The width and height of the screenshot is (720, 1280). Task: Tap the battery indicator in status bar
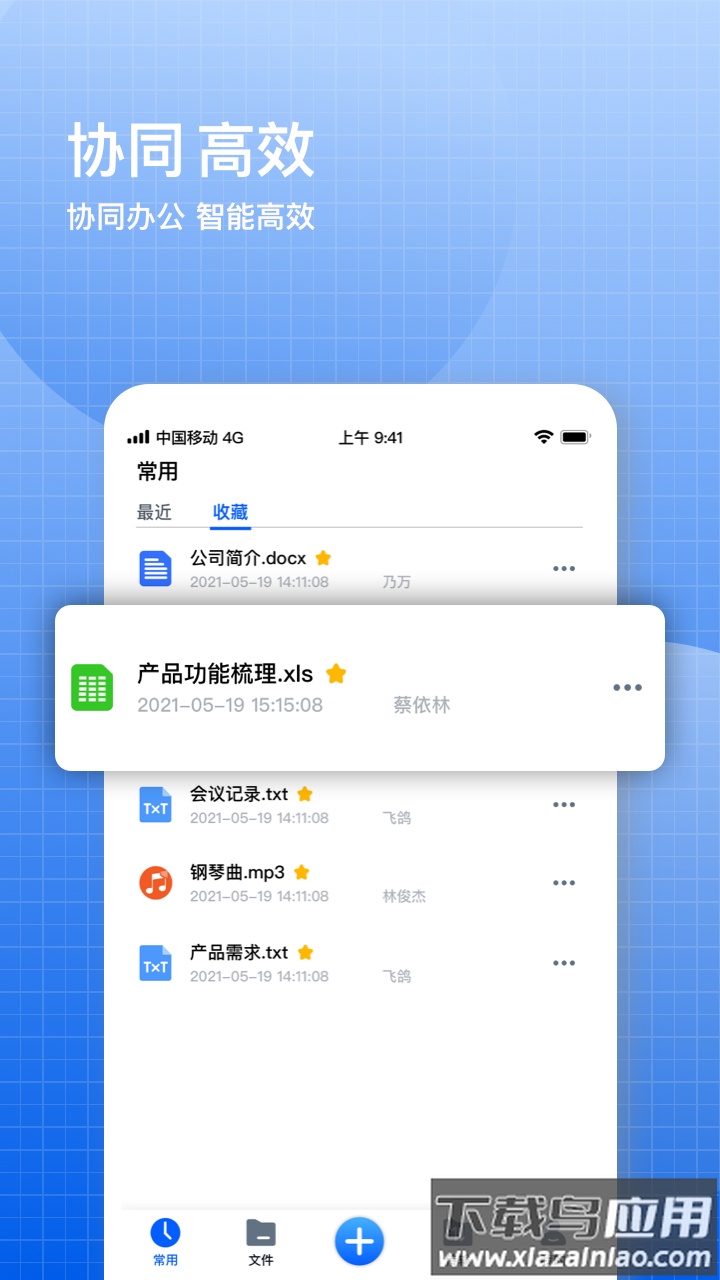coord(575,437)
